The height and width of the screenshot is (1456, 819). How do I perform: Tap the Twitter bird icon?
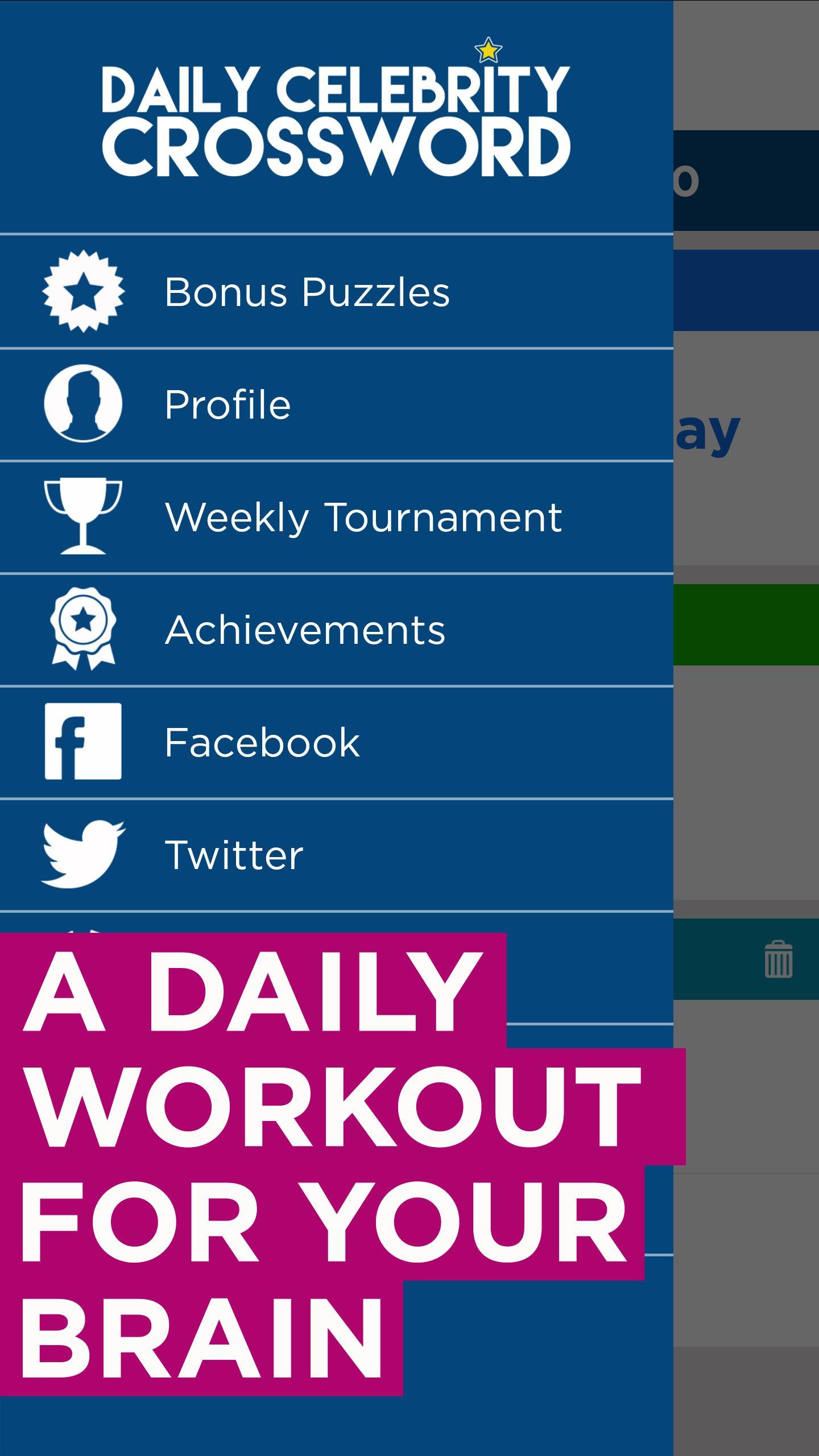pyautogui.click(x=84, y=854)
